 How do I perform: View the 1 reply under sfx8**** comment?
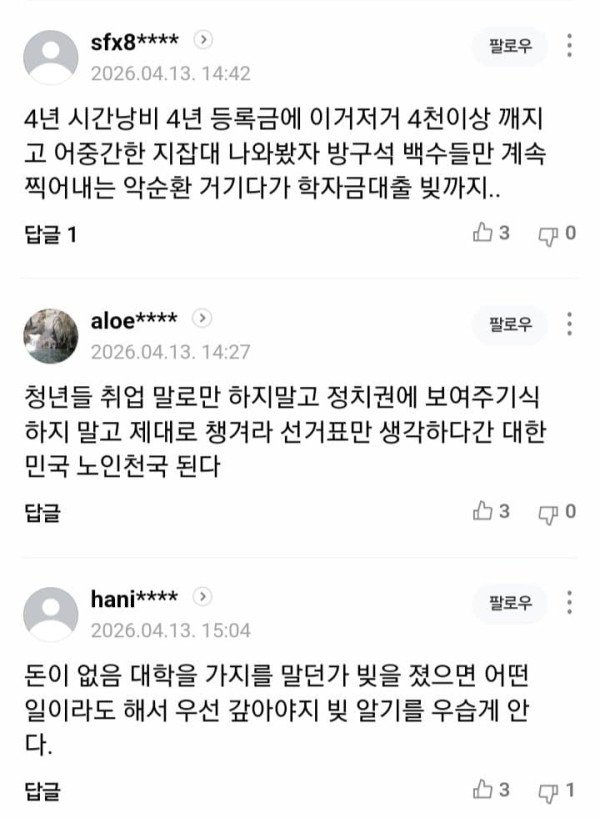[x=49, y=234]
